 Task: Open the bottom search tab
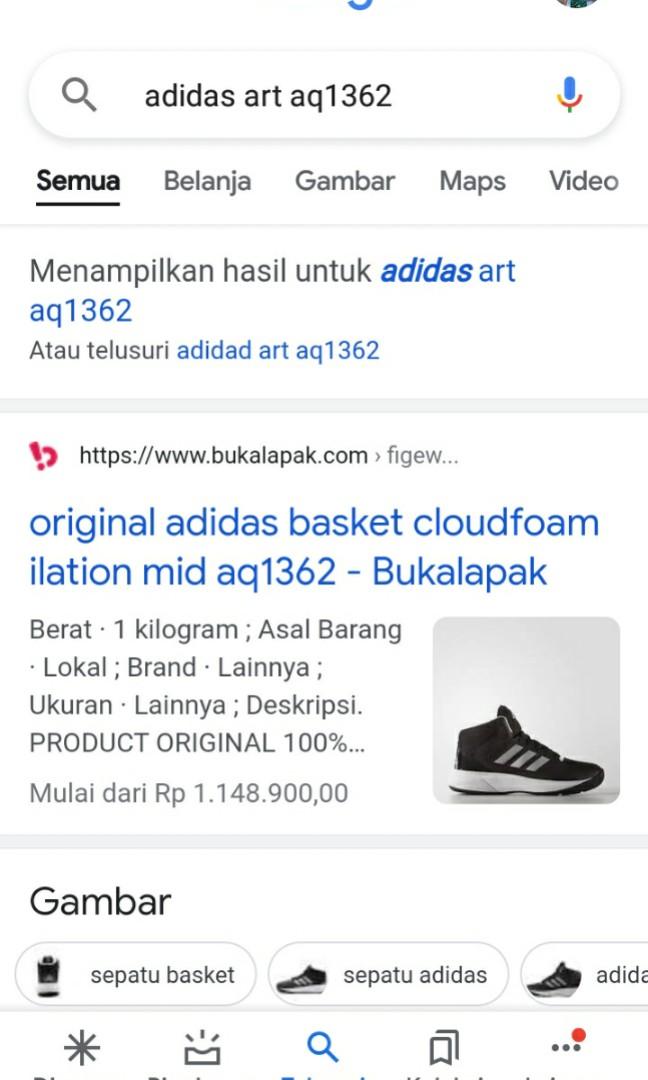coord(322,1047)
